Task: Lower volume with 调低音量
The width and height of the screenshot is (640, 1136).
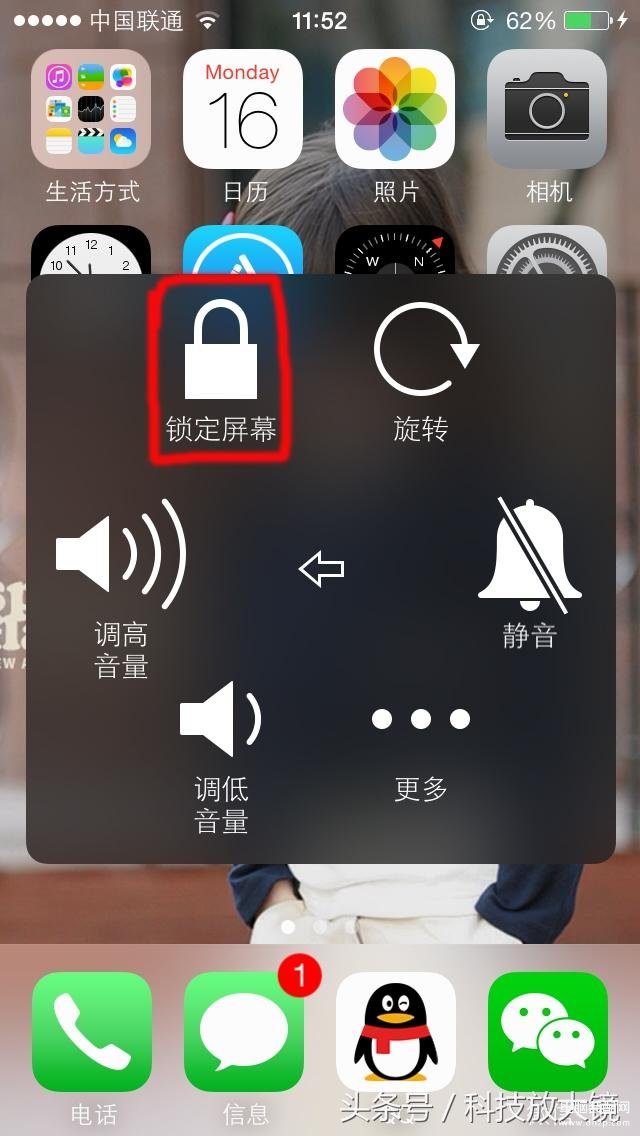Action: click(x=221, y=755)
